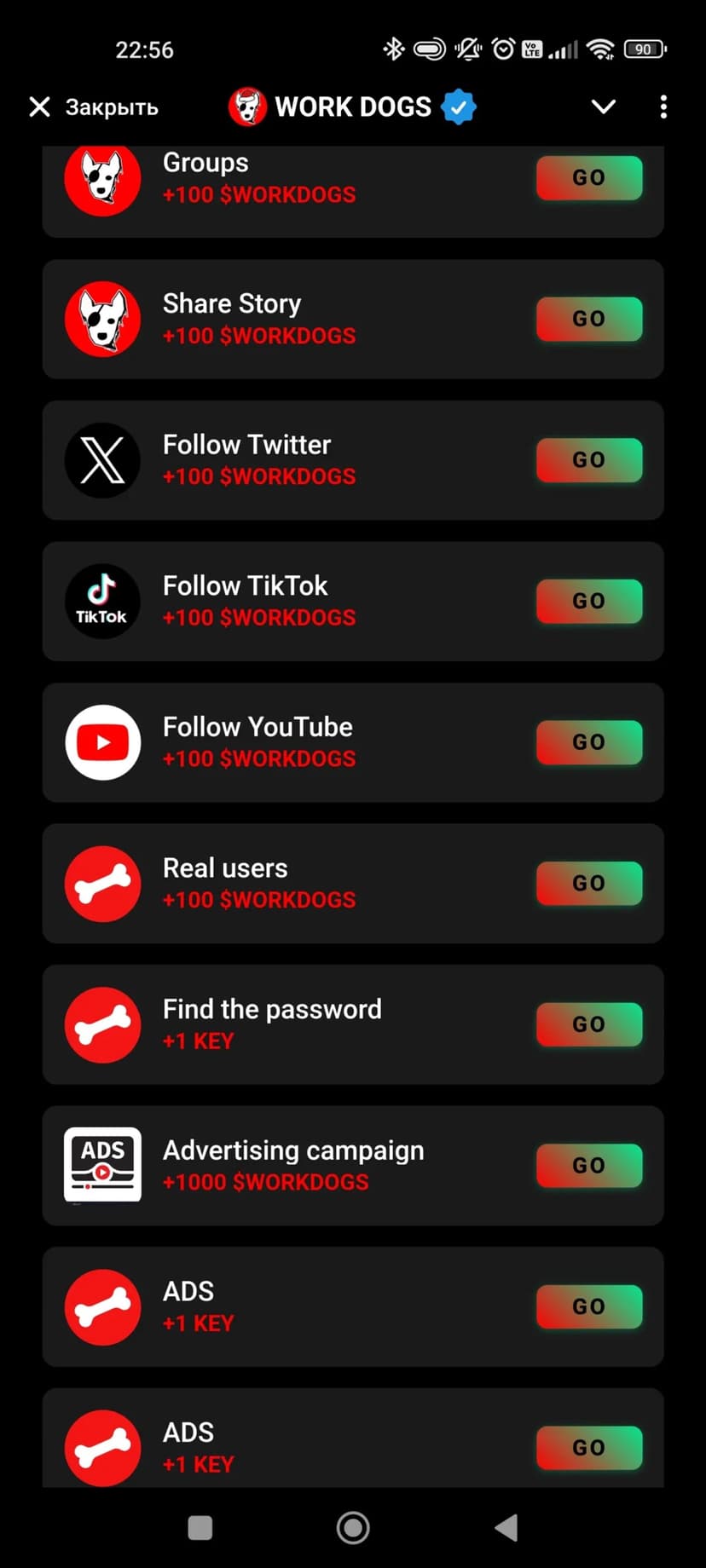Navigate back with the system back button
Viewport: 706px width, 1568px height.
point(506,1528)
